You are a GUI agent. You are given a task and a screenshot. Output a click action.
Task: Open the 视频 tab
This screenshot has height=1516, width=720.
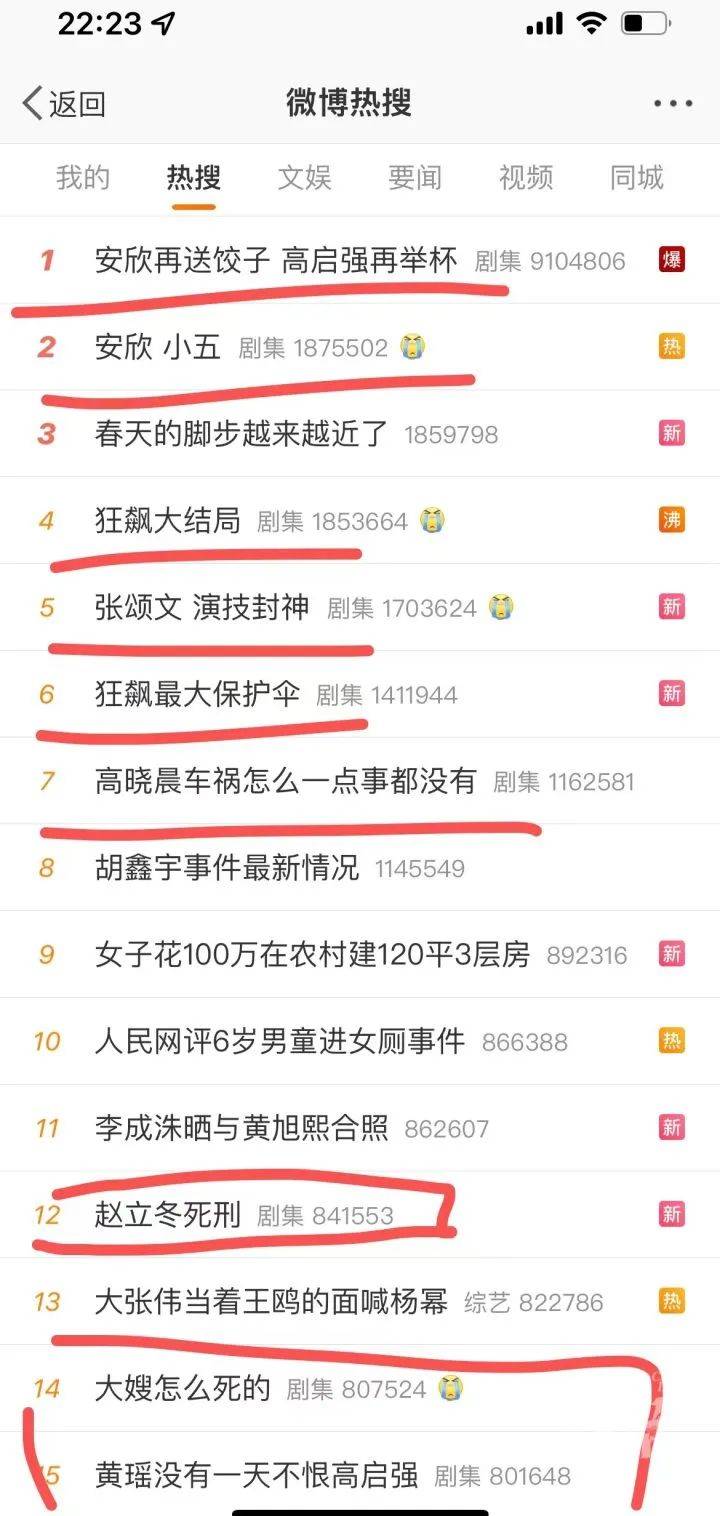pyautogui.click(x=524, y=178)
